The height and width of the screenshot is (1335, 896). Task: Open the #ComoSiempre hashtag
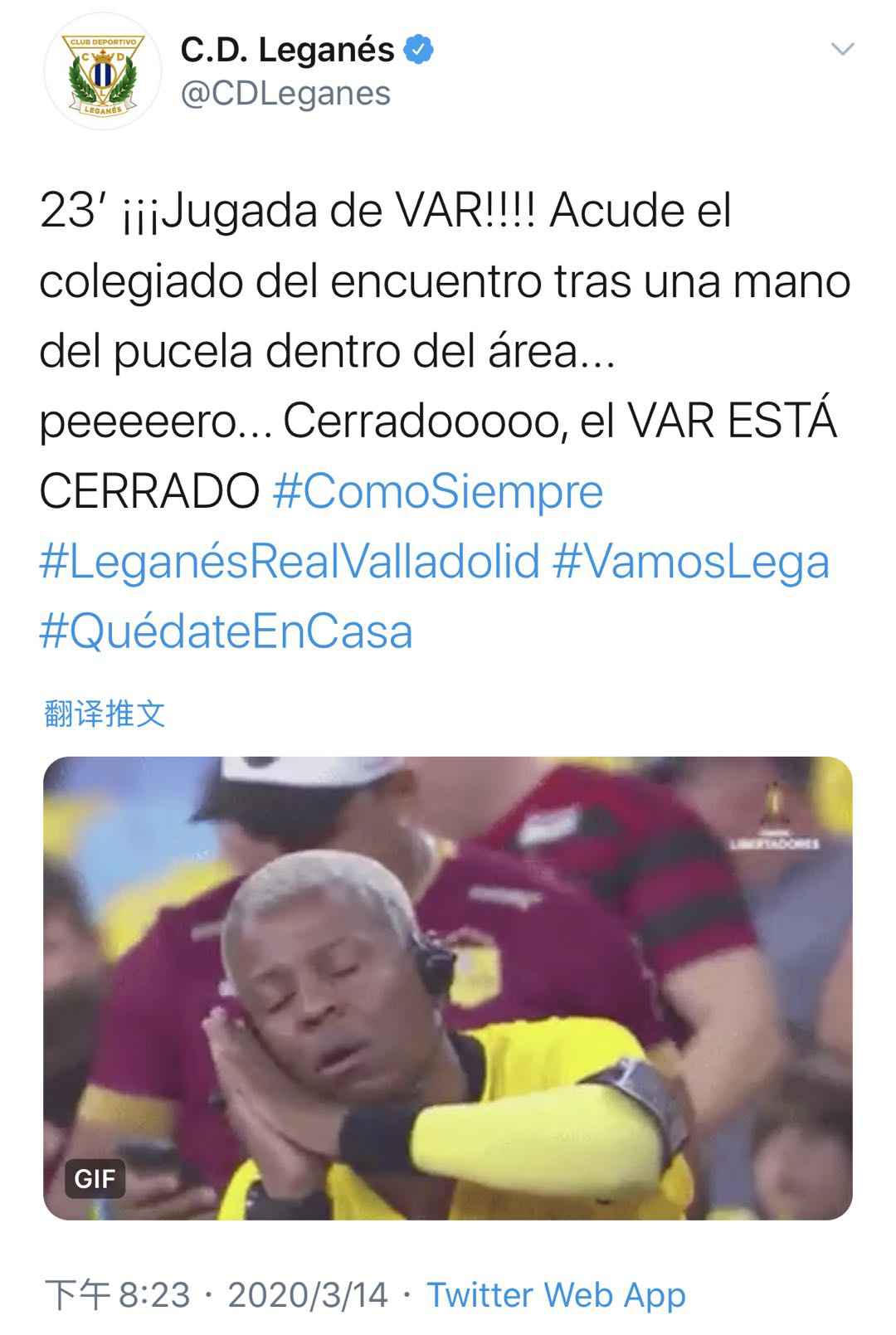pyautogui.click(x=437, y=491)
